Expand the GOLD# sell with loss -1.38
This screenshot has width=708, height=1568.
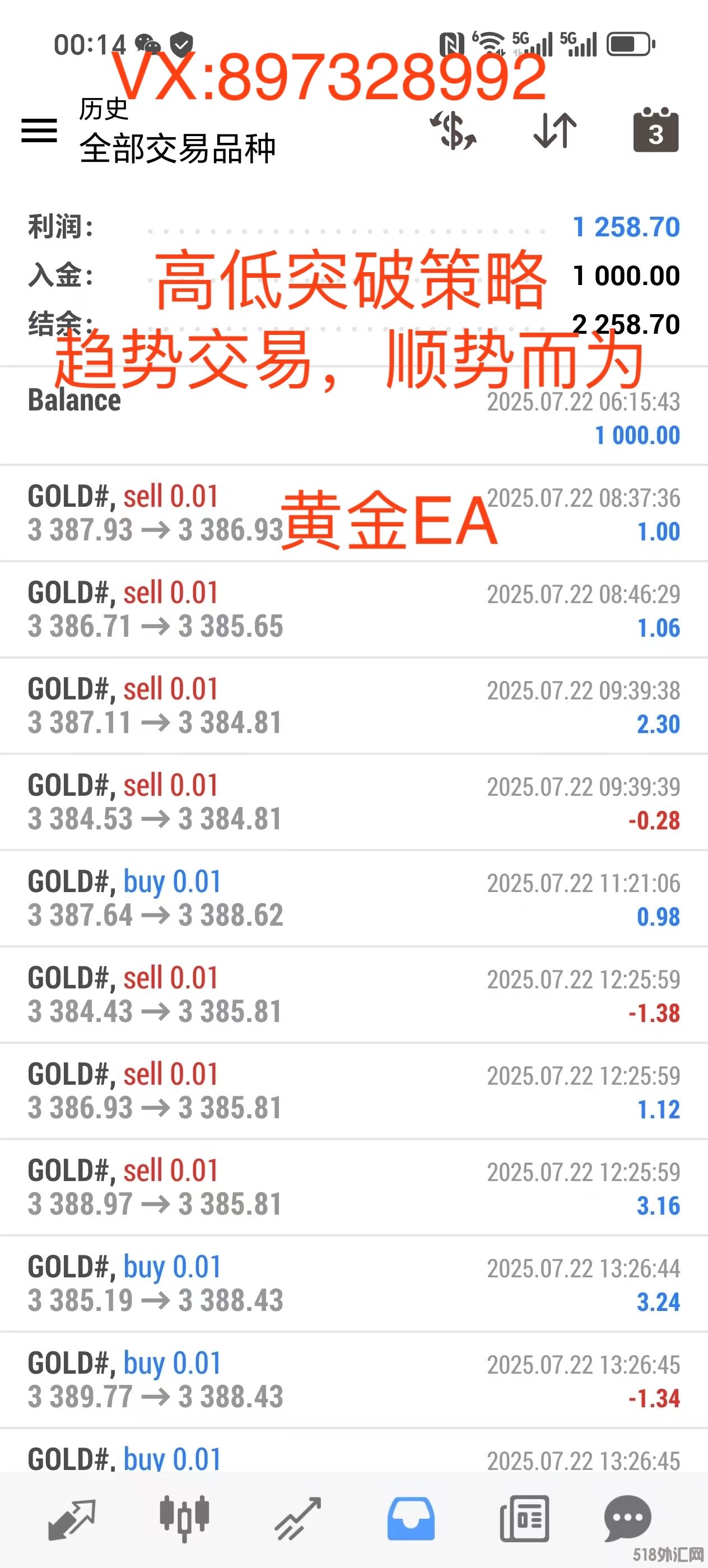click(x=353, y=995)
